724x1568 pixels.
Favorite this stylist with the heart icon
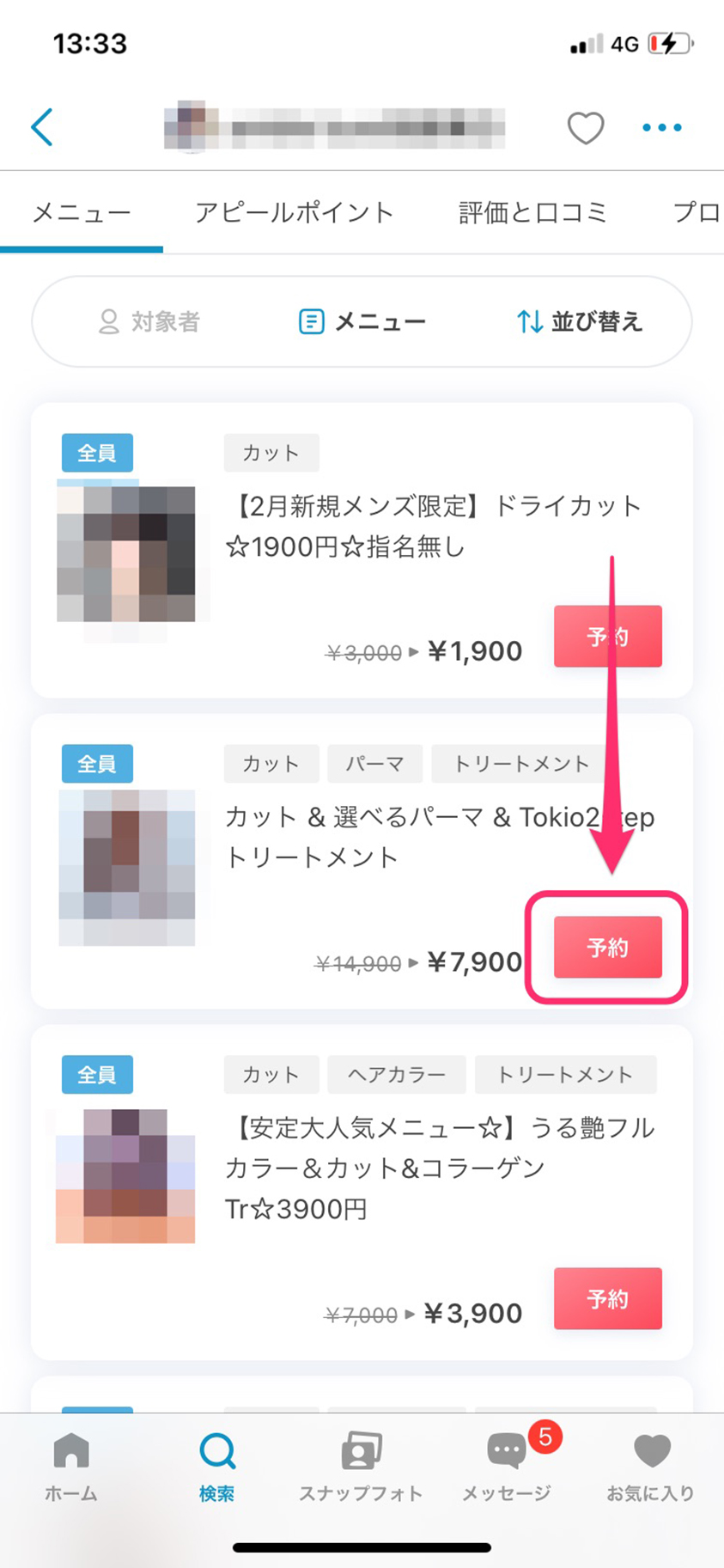(x=586, y=128)
